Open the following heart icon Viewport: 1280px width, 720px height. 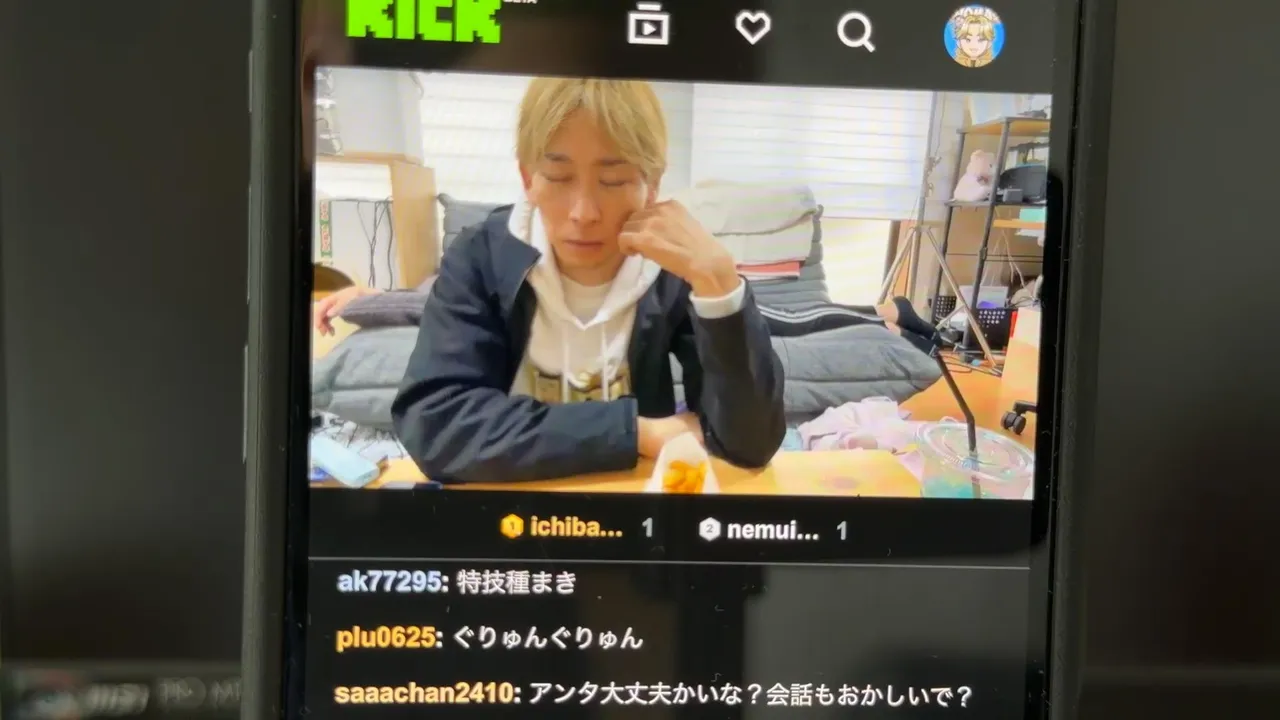click(752, 27)
